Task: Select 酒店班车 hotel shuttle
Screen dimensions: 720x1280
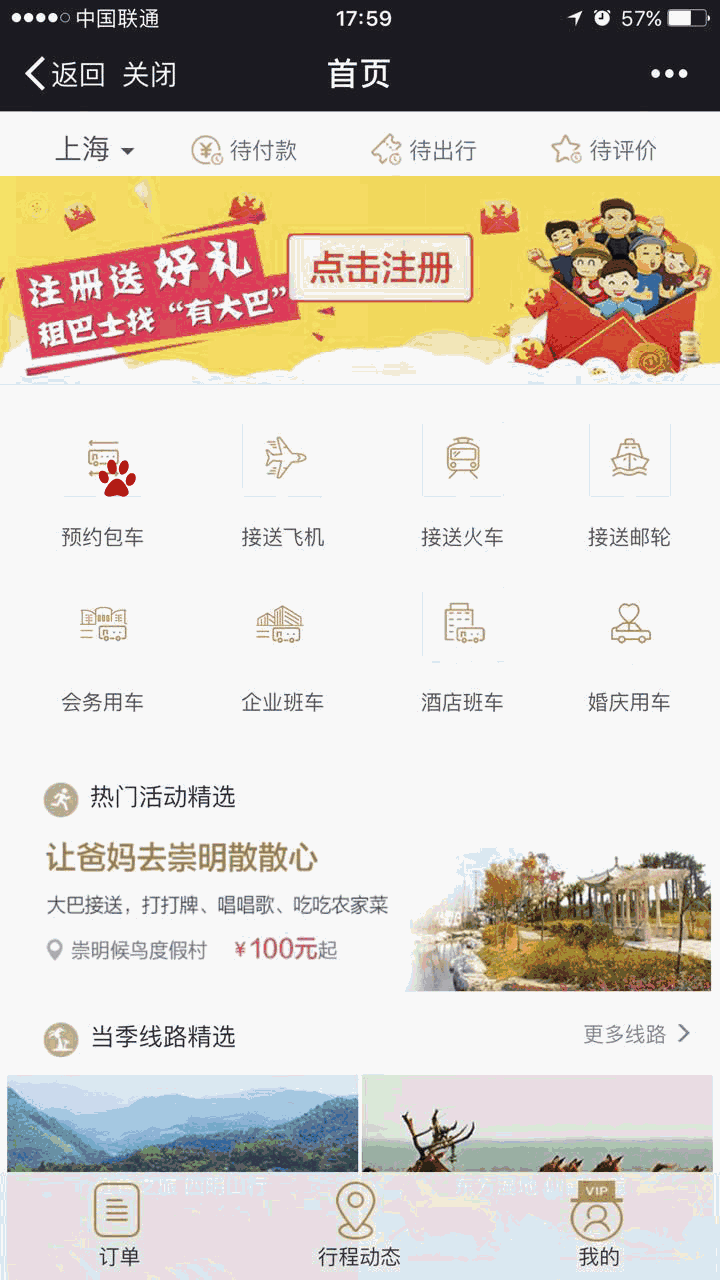Action: click(462, 655)
